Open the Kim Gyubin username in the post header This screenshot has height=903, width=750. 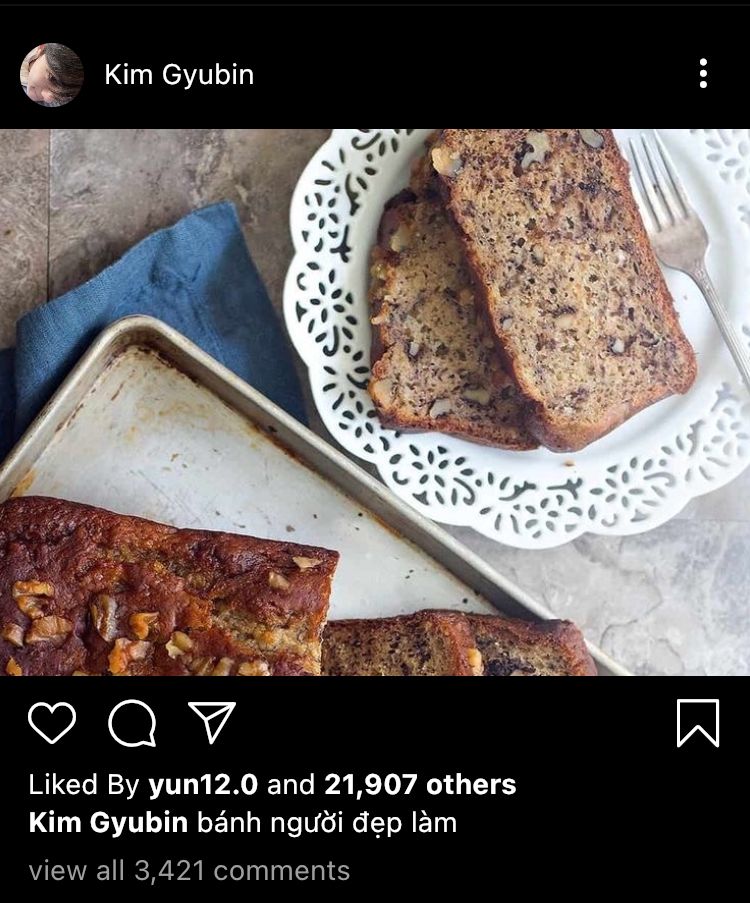tap(179, 75)
